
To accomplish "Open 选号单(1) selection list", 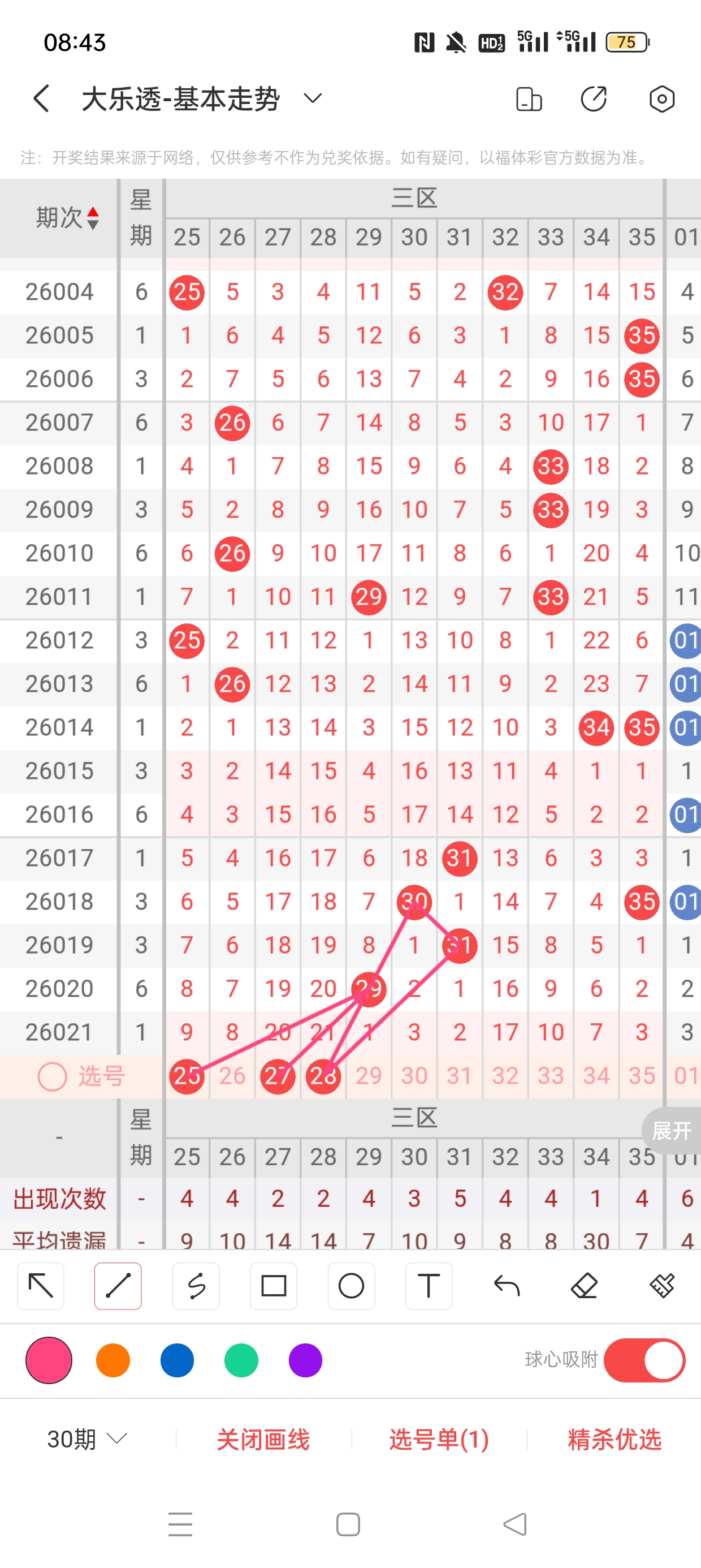I will (x=439, y=1439).
